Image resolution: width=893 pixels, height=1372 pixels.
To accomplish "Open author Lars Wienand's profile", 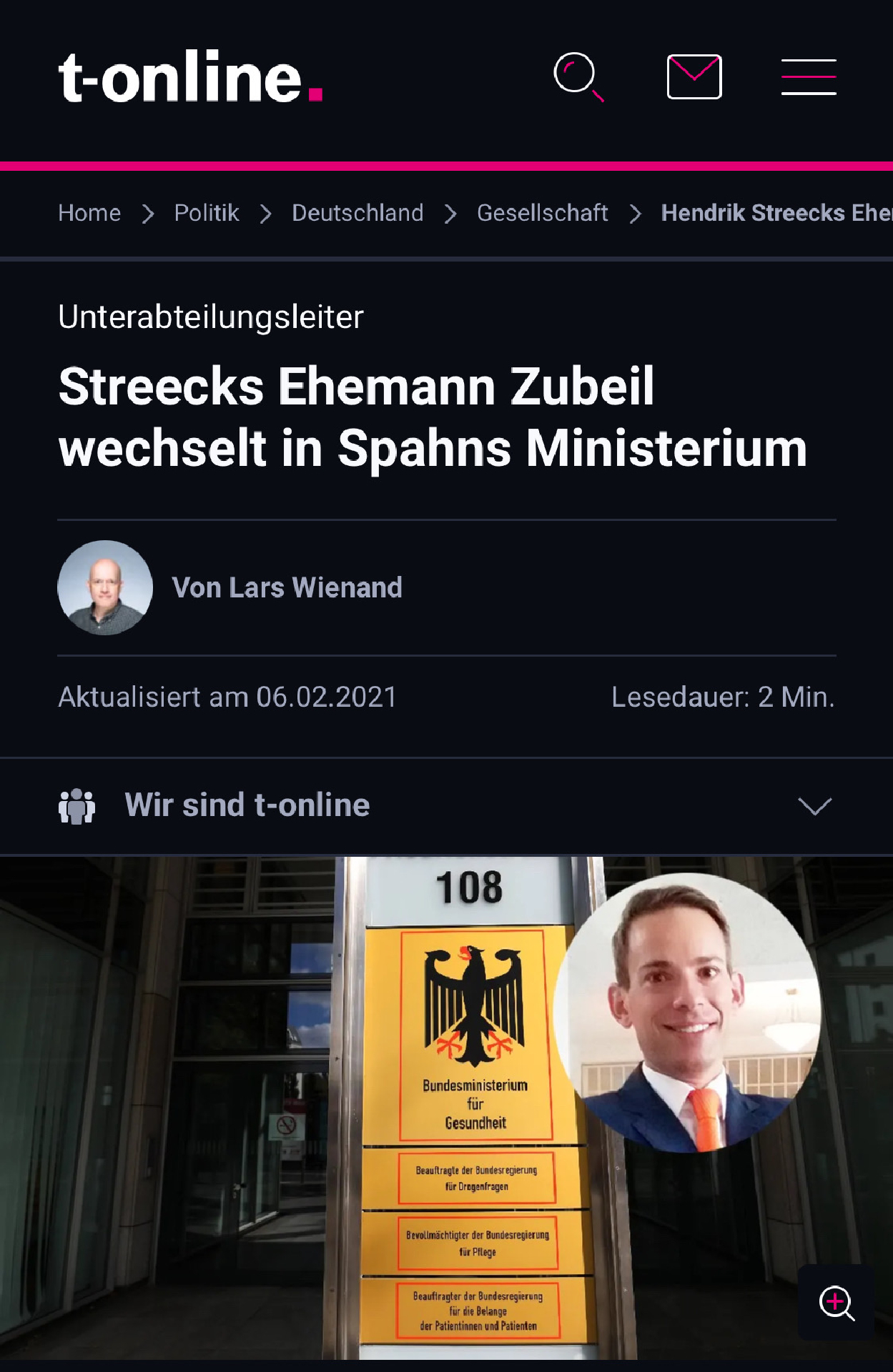I will click(x=287, y=587).
